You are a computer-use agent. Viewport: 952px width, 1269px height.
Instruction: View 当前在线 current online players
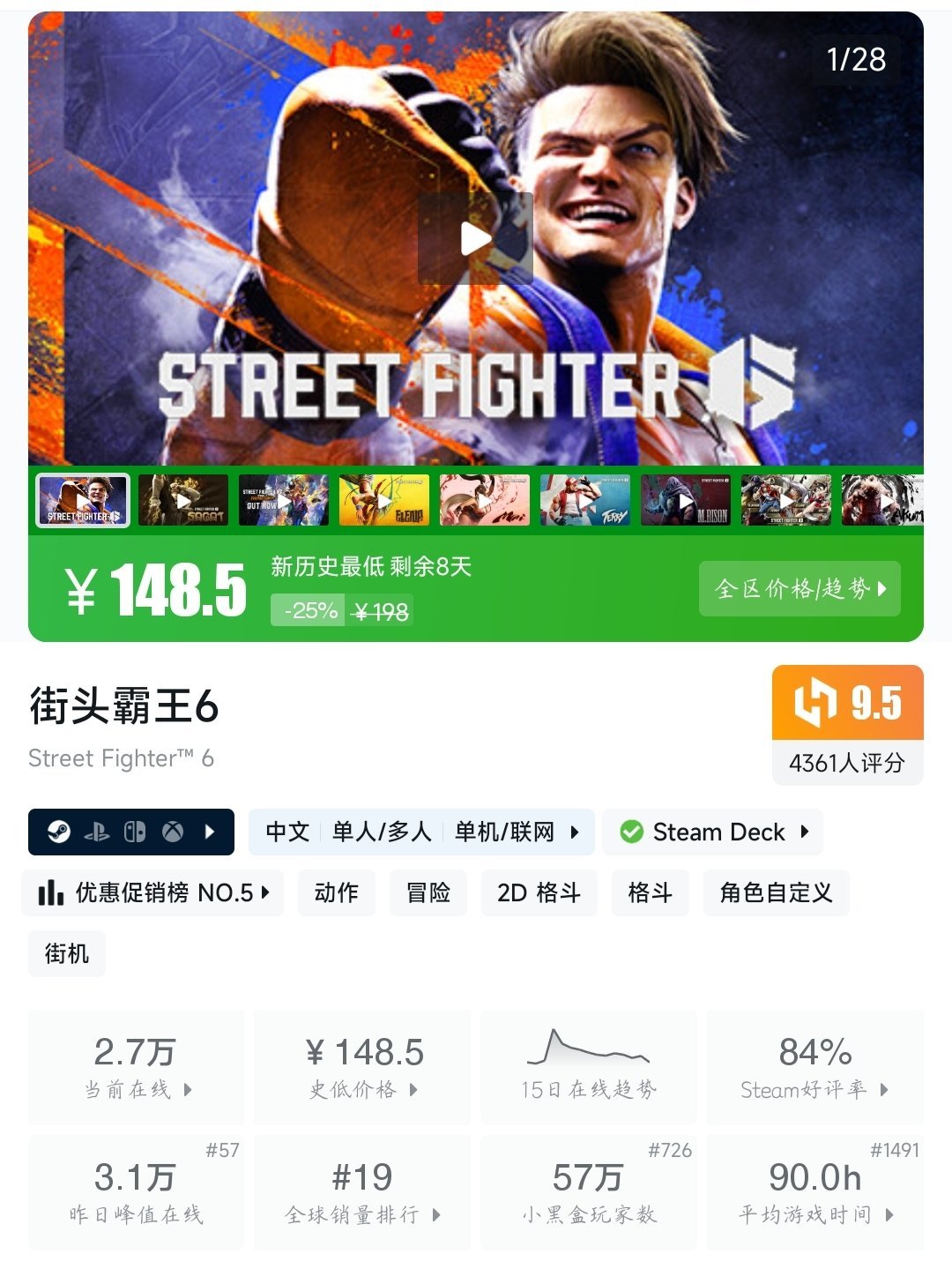click(136, 1067)
